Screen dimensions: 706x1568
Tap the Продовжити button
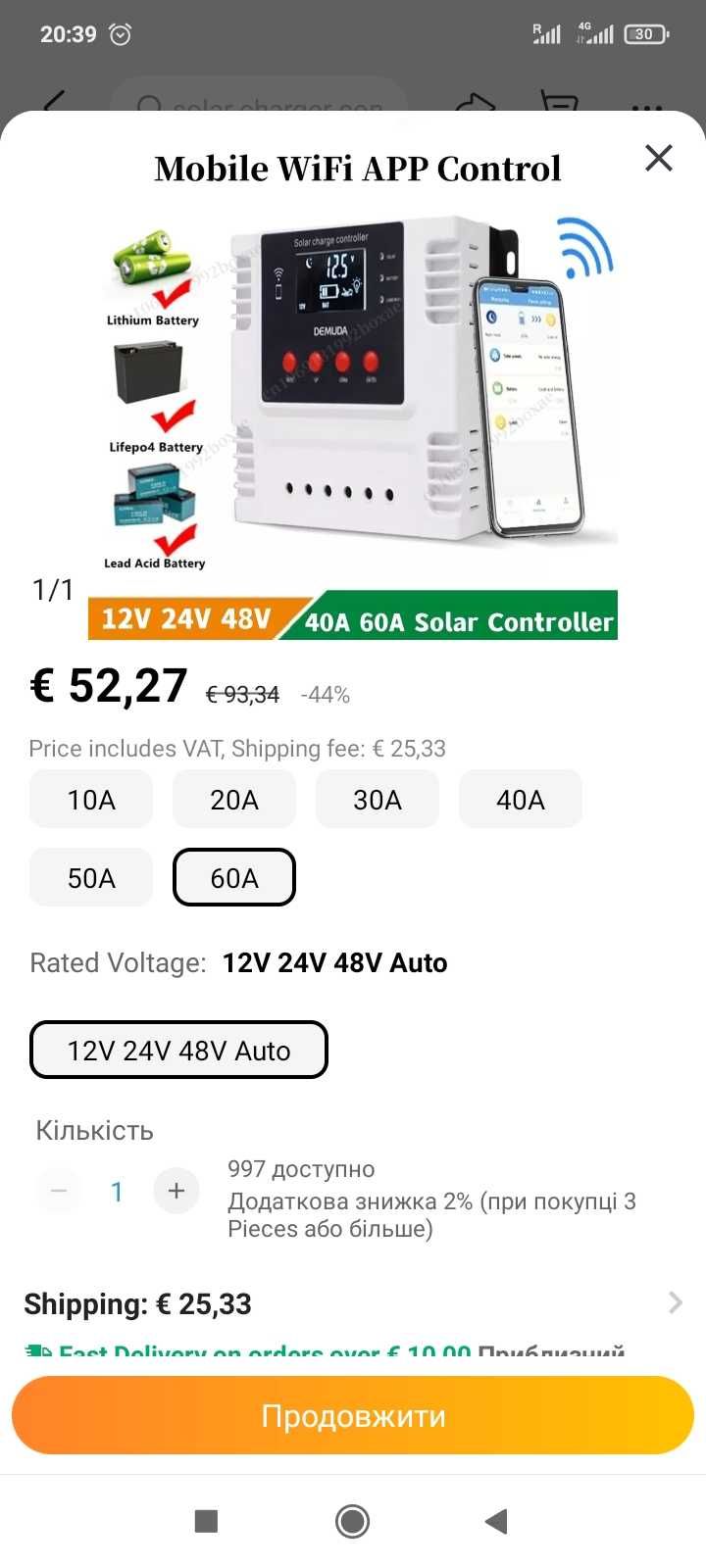pos(353,1415)
